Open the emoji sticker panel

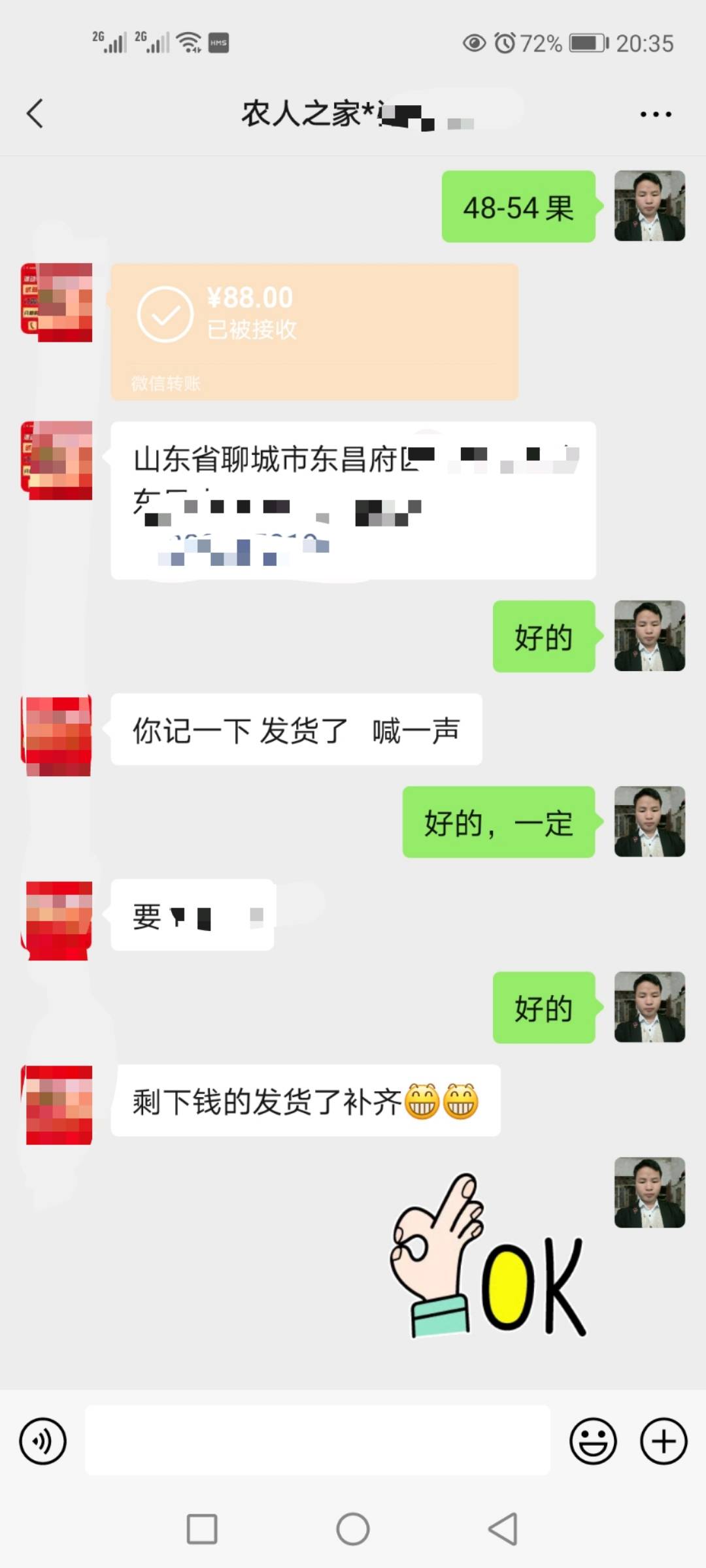[x=593, y=1441]
